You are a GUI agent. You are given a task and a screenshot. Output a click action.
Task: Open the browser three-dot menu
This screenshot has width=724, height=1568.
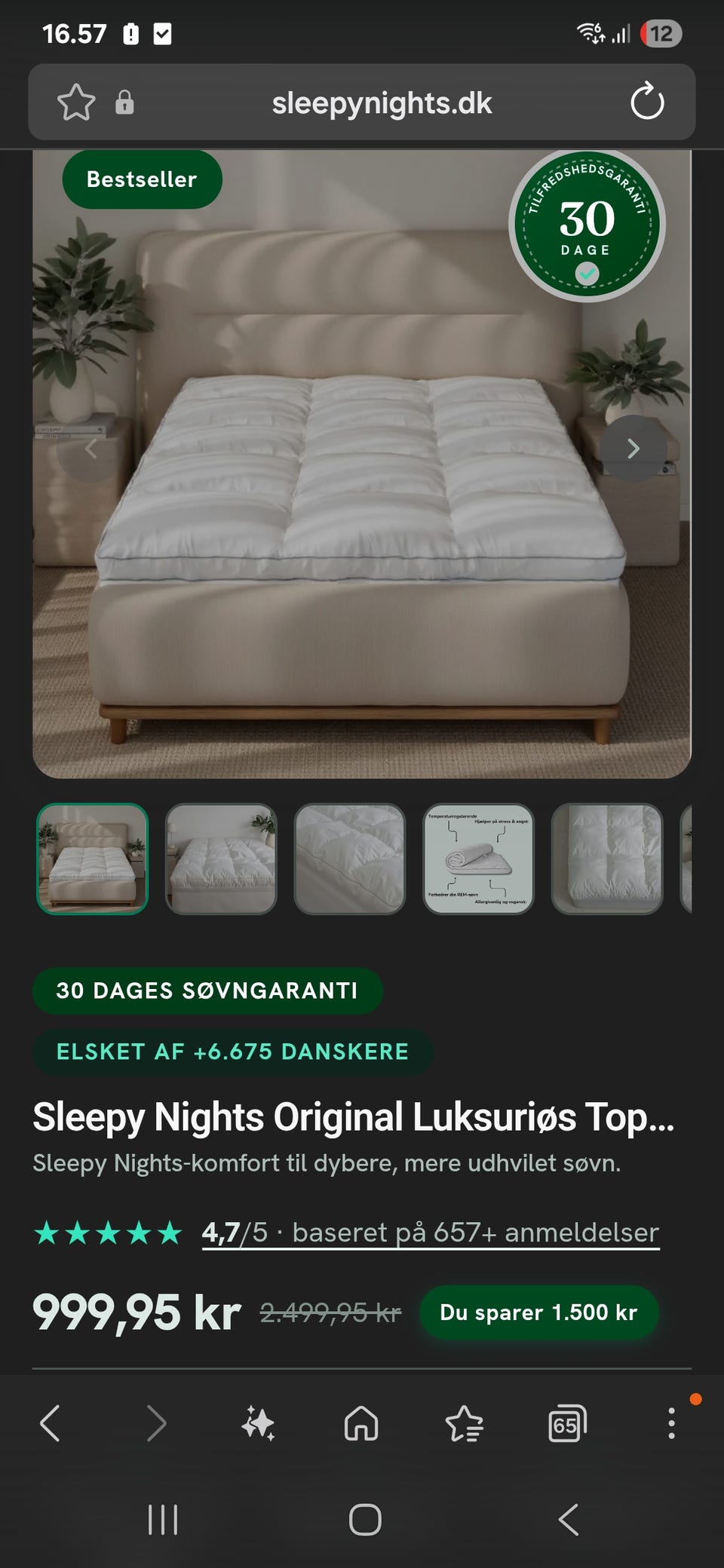click(671, 1423)
